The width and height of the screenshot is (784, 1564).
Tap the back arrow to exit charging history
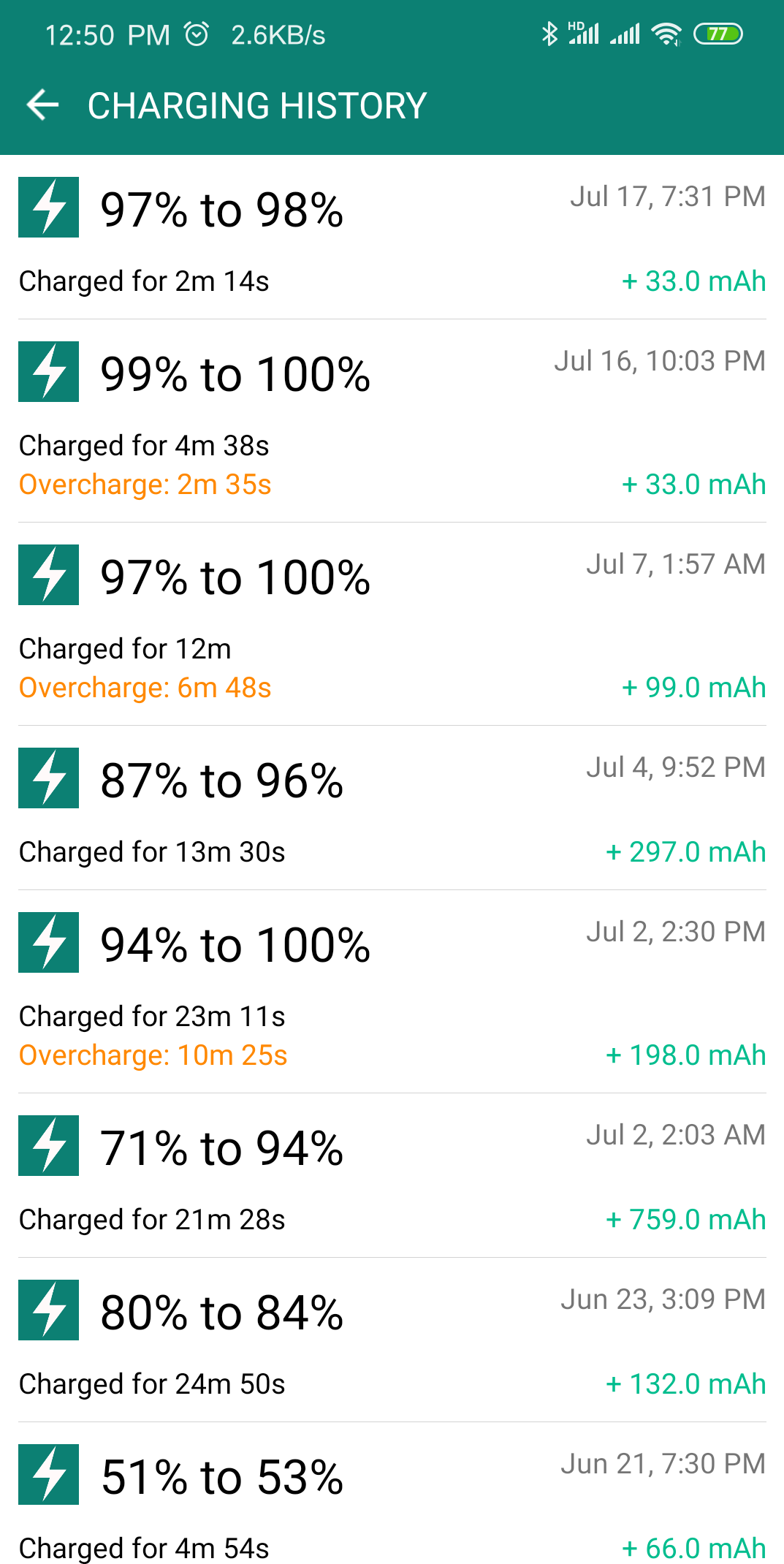[x=42, y=104]
